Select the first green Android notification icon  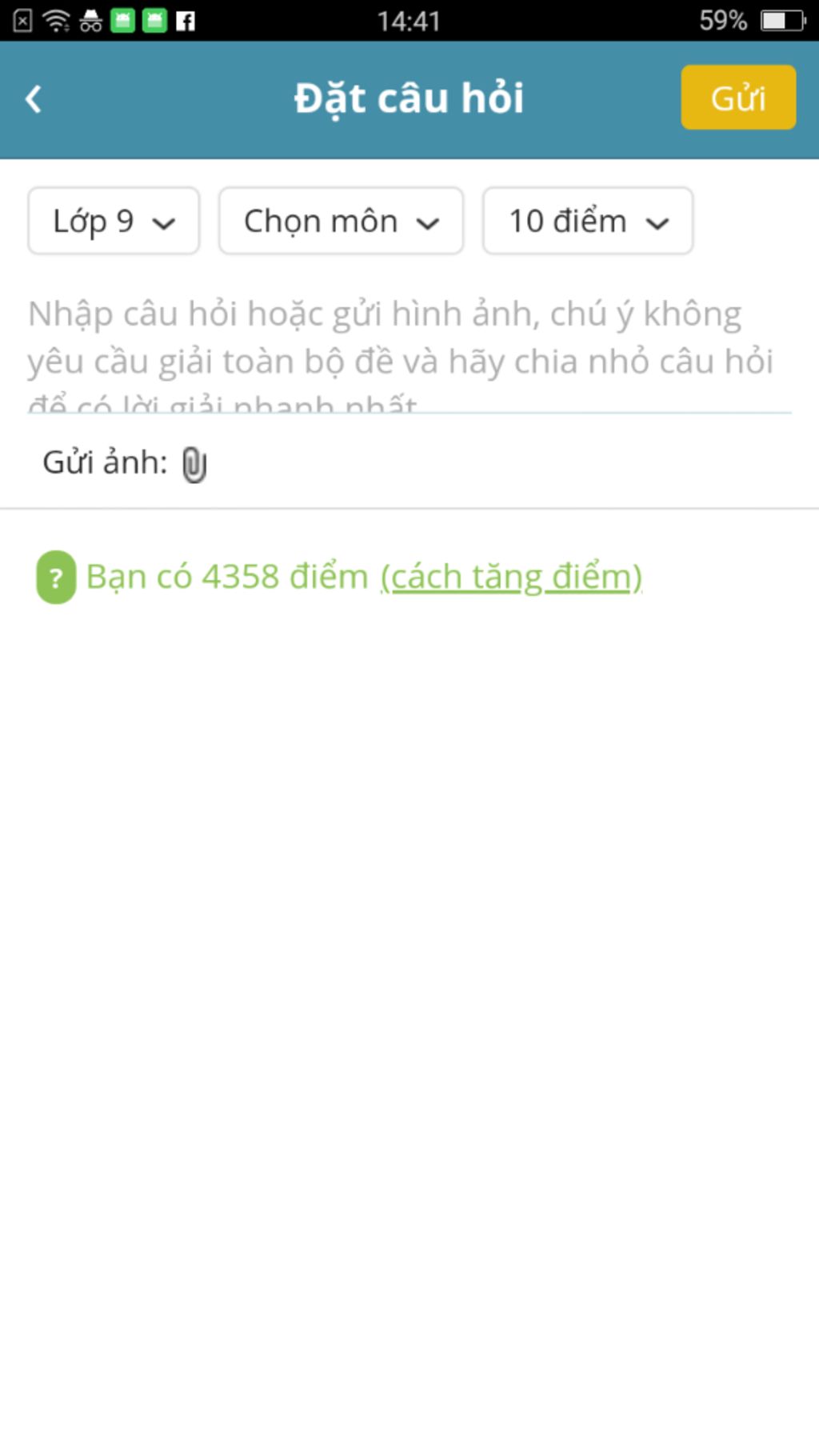tap(122, 22)
